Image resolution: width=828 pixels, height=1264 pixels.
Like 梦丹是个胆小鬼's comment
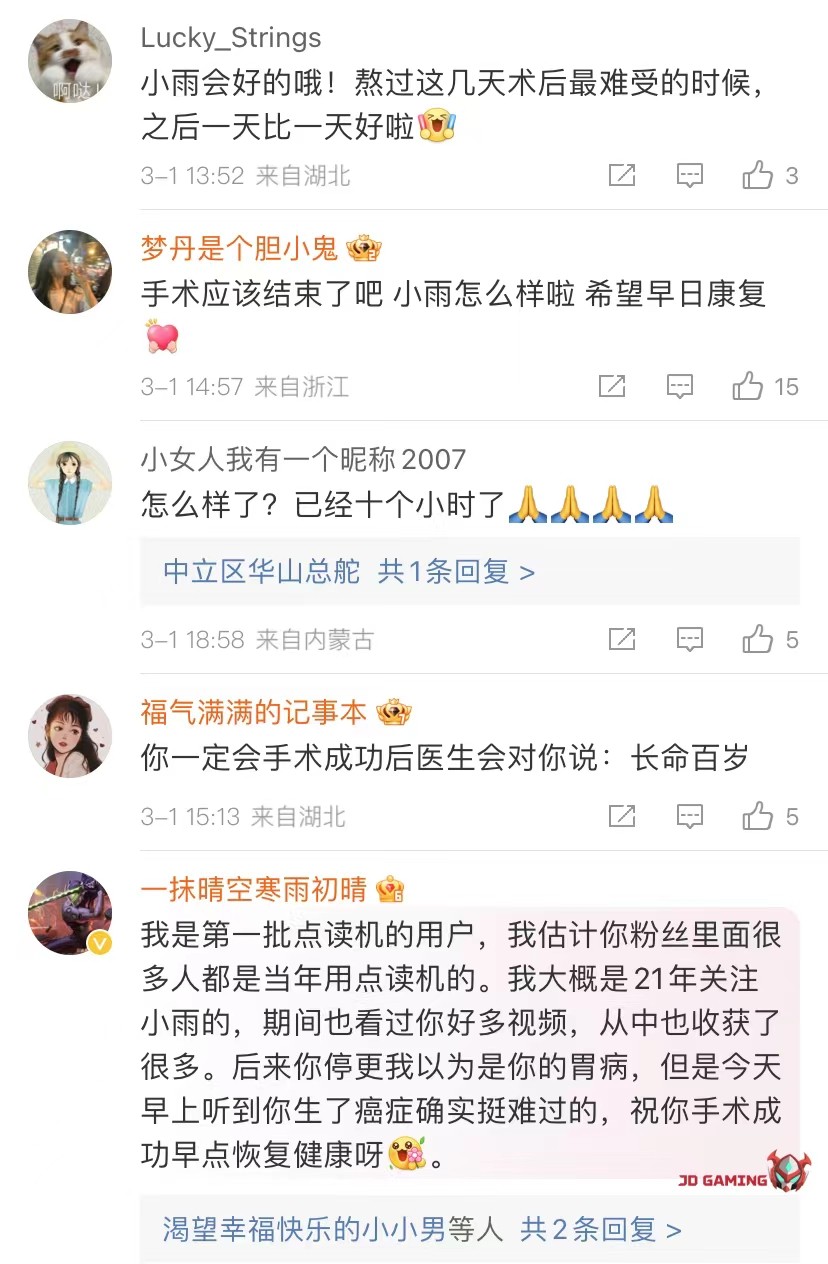pos(748,386)
